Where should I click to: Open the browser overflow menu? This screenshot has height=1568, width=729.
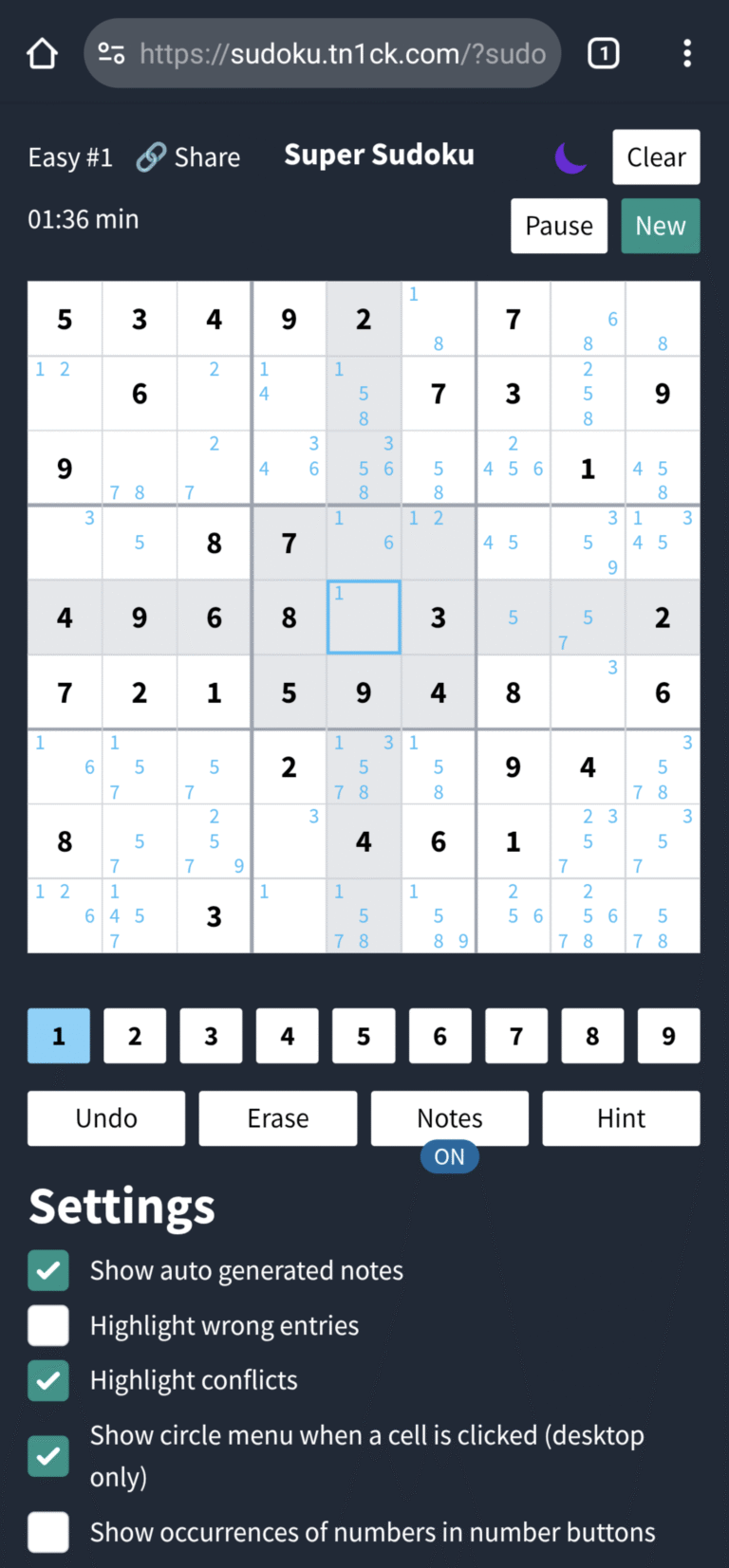pos(687,54)
